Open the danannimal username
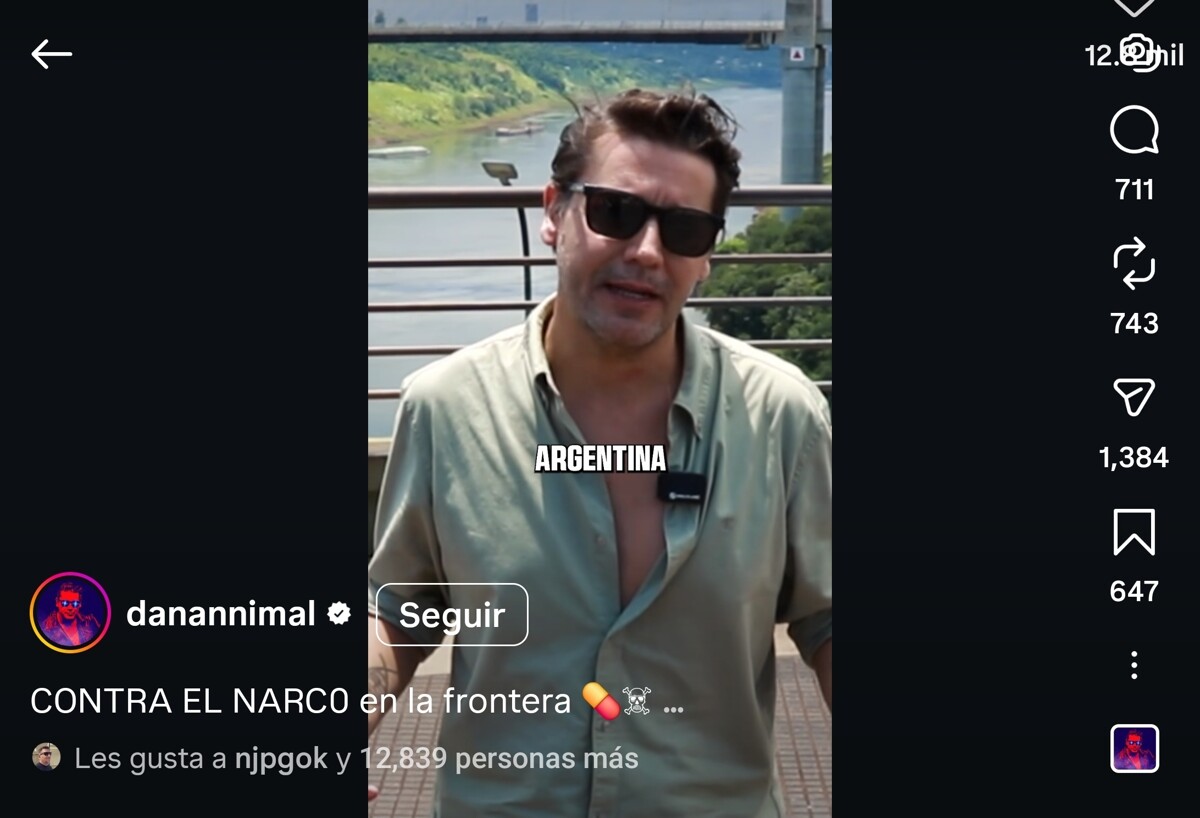 point(221,614)
